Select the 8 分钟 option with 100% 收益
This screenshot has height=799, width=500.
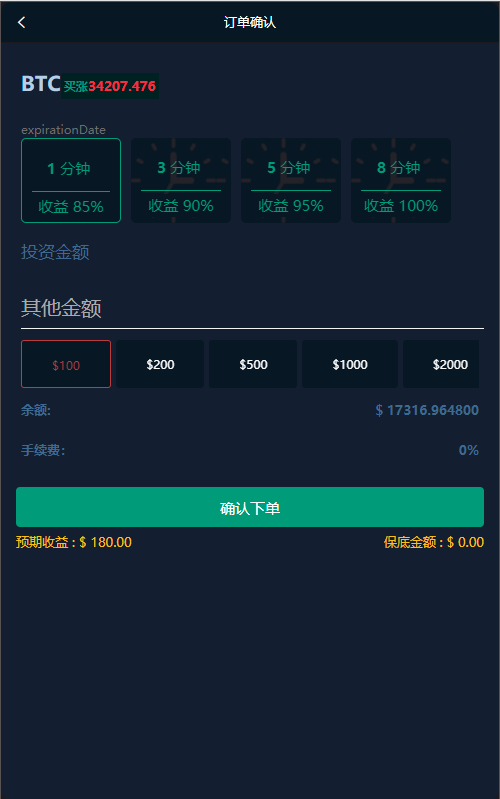401,180
